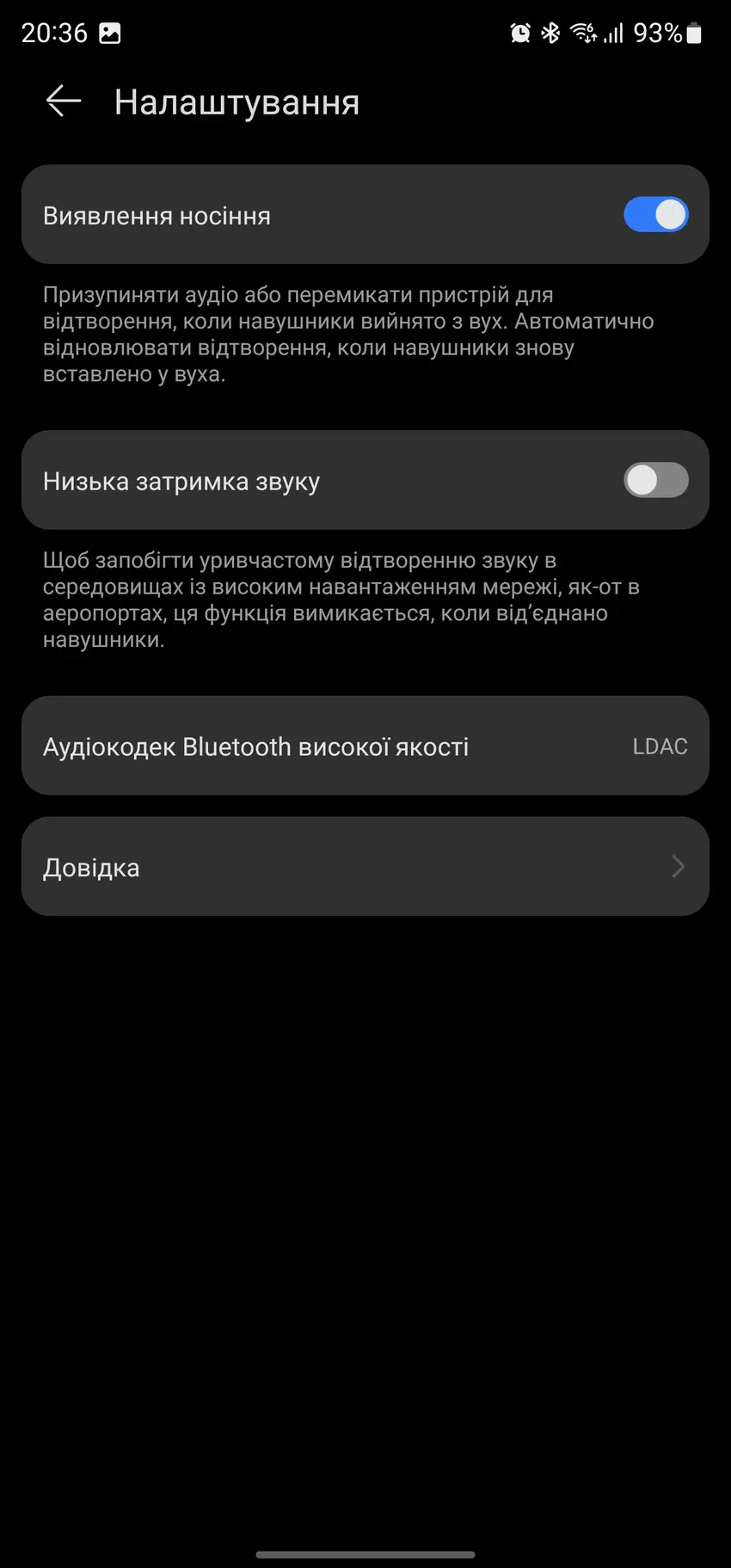
Task: Disable the Виявлення носіння switch
Action: tap(655, 215)
